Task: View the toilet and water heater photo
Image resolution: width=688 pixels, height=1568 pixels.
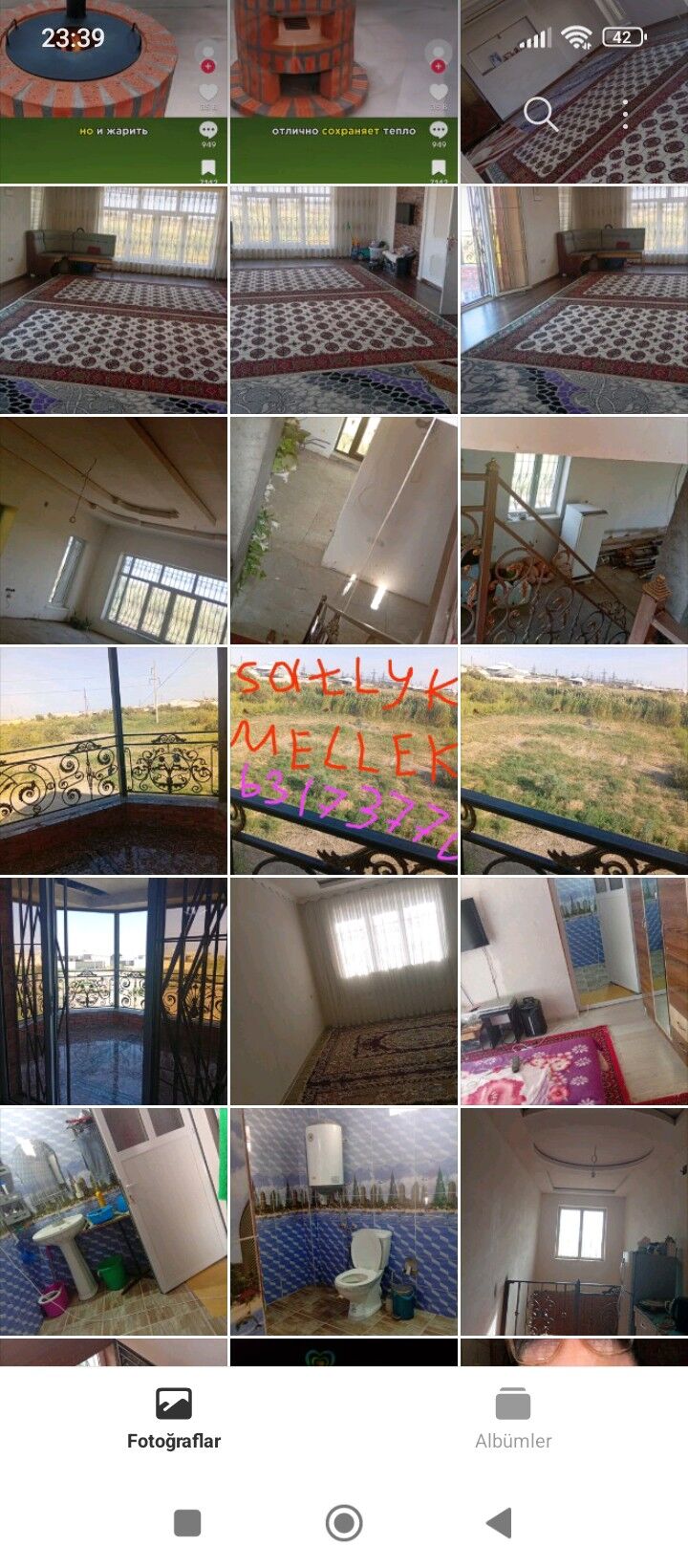Action: (x=344, y=1221)
